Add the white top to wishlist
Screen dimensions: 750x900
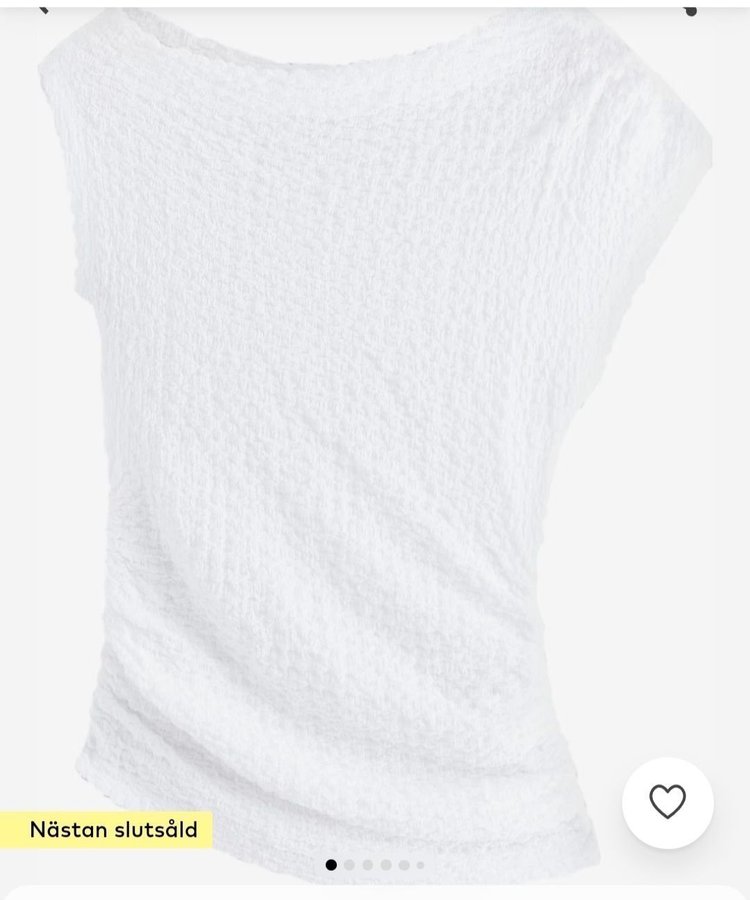[x=667, y=802]
